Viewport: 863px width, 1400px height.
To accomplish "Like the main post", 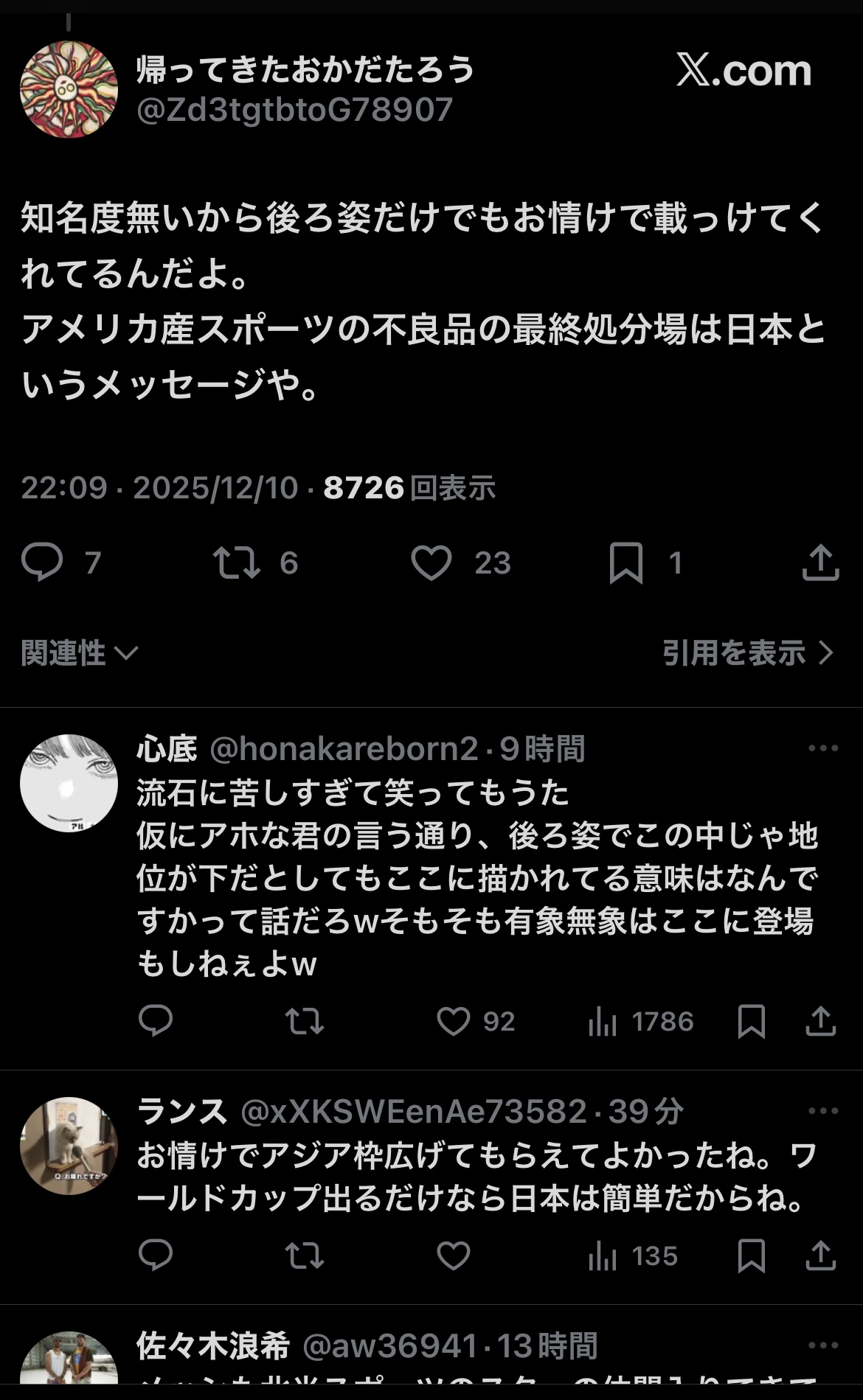I will click(431, 563).
